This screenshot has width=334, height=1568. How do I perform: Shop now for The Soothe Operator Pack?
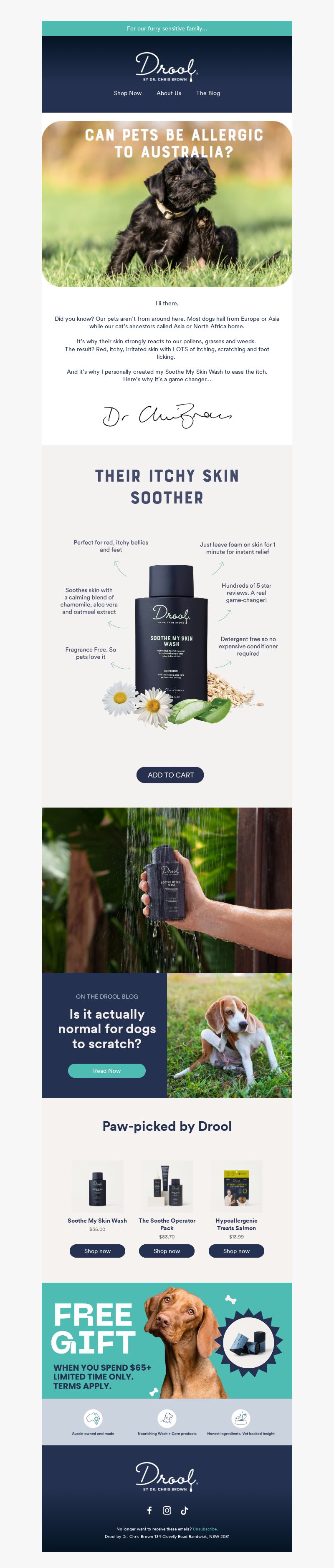[x=167, y=1251]
